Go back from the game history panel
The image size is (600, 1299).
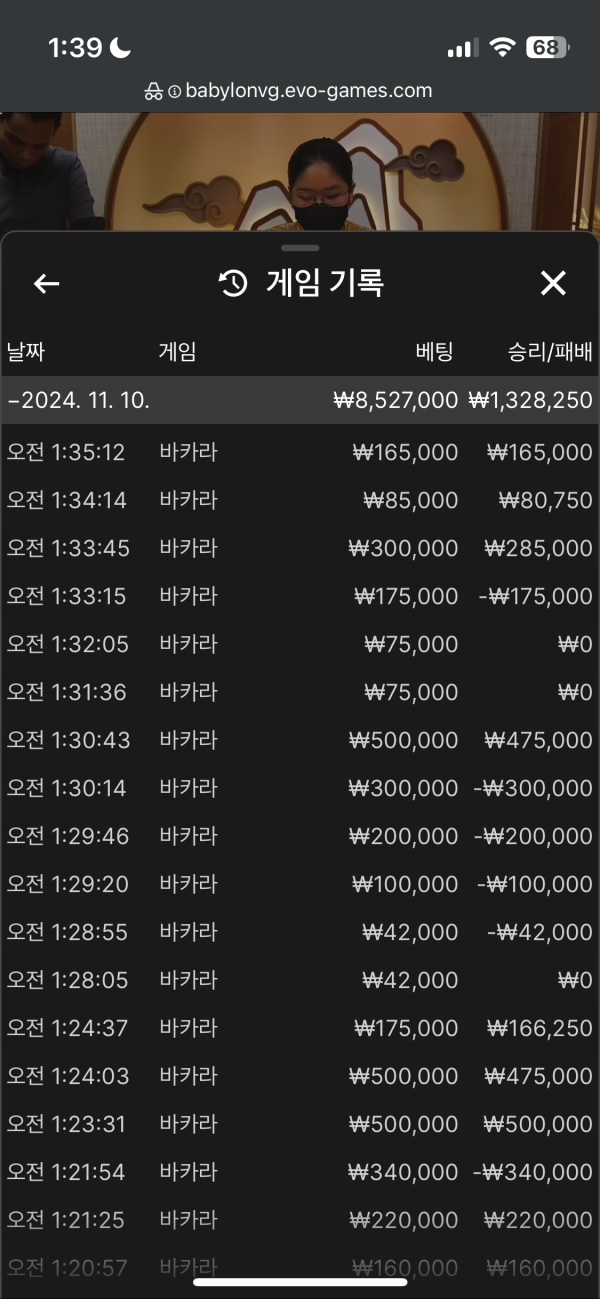click(47, 284)
